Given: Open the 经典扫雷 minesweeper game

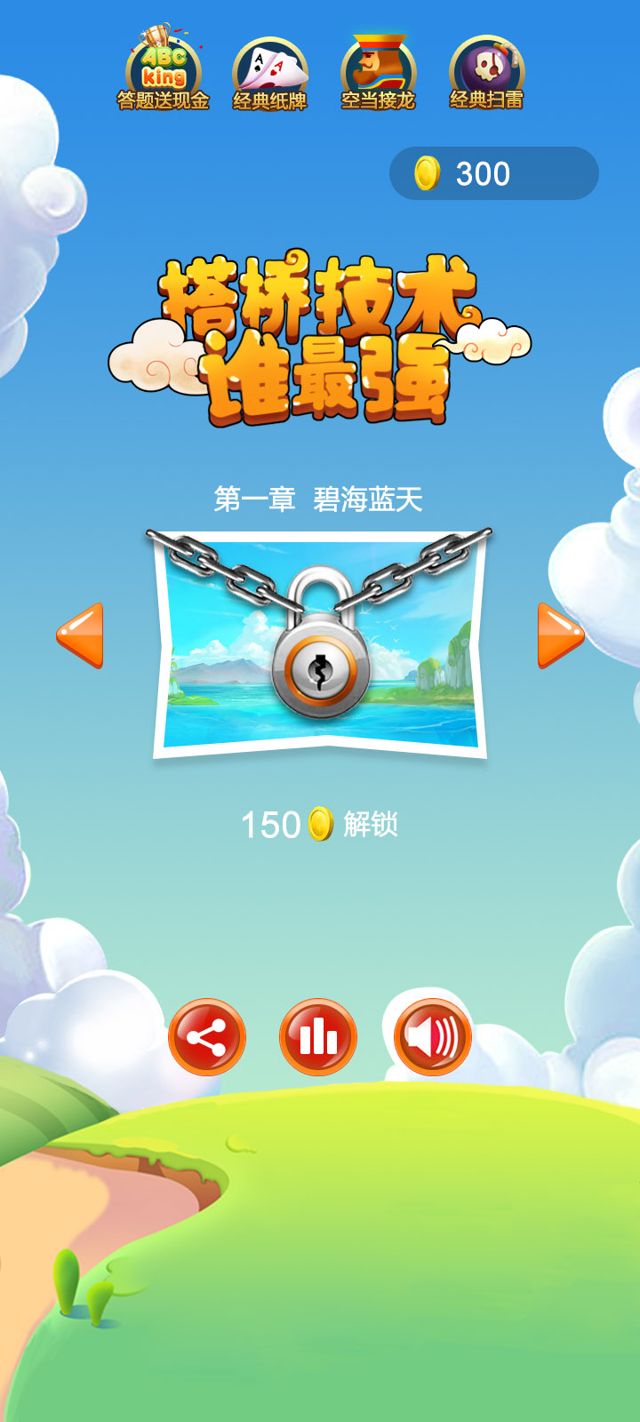Looking at the screenshot, I should tap(486, 70).
